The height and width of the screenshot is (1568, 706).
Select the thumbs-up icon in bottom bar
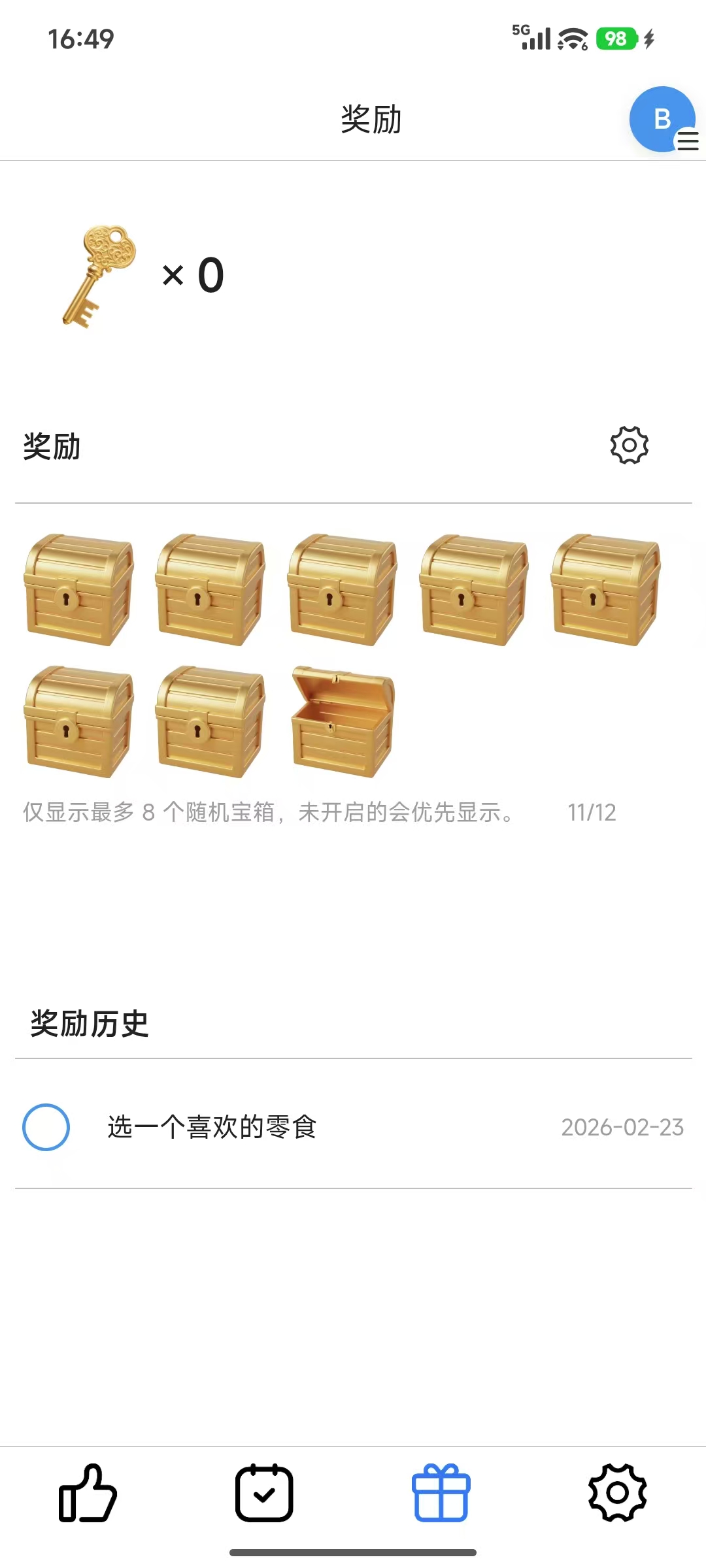pos(88,1493)
